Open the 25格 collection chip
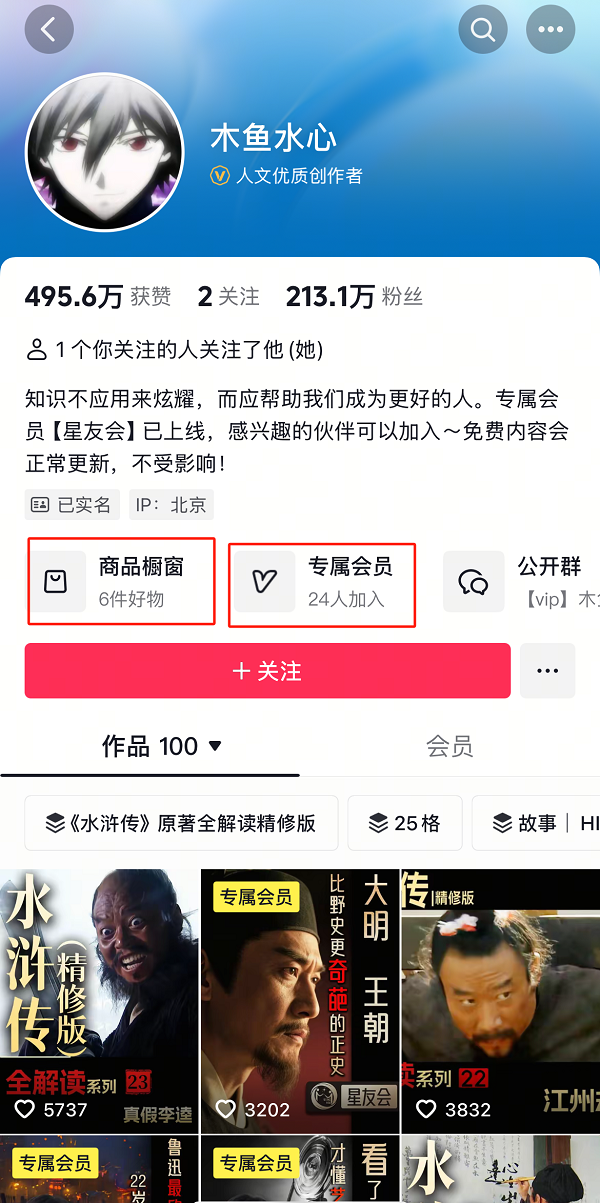 point(404,823)
